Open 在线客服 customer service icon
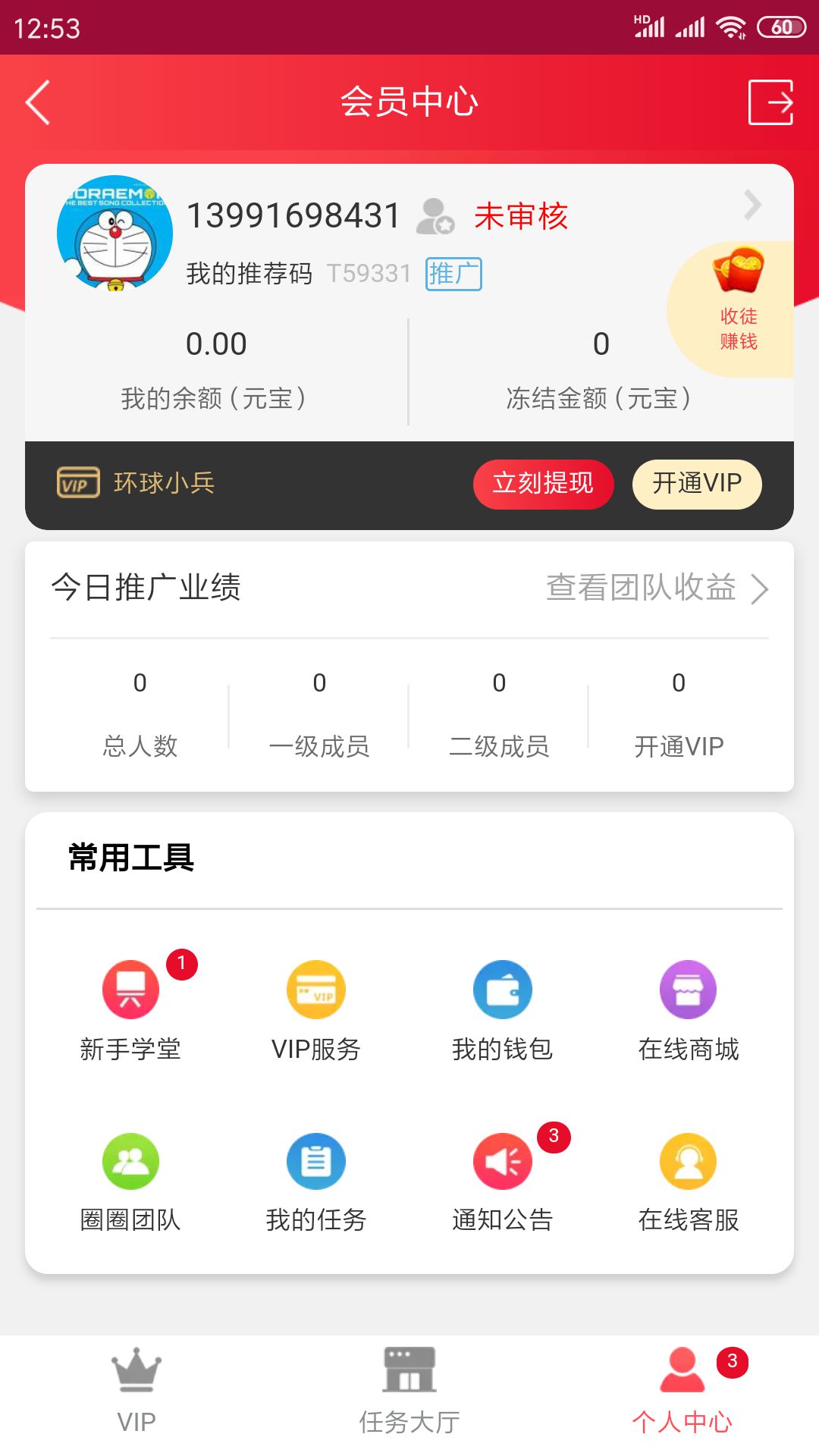The width and height of the screenshot is (819, 1456). pyautogui.click(x=688, y=1160)
